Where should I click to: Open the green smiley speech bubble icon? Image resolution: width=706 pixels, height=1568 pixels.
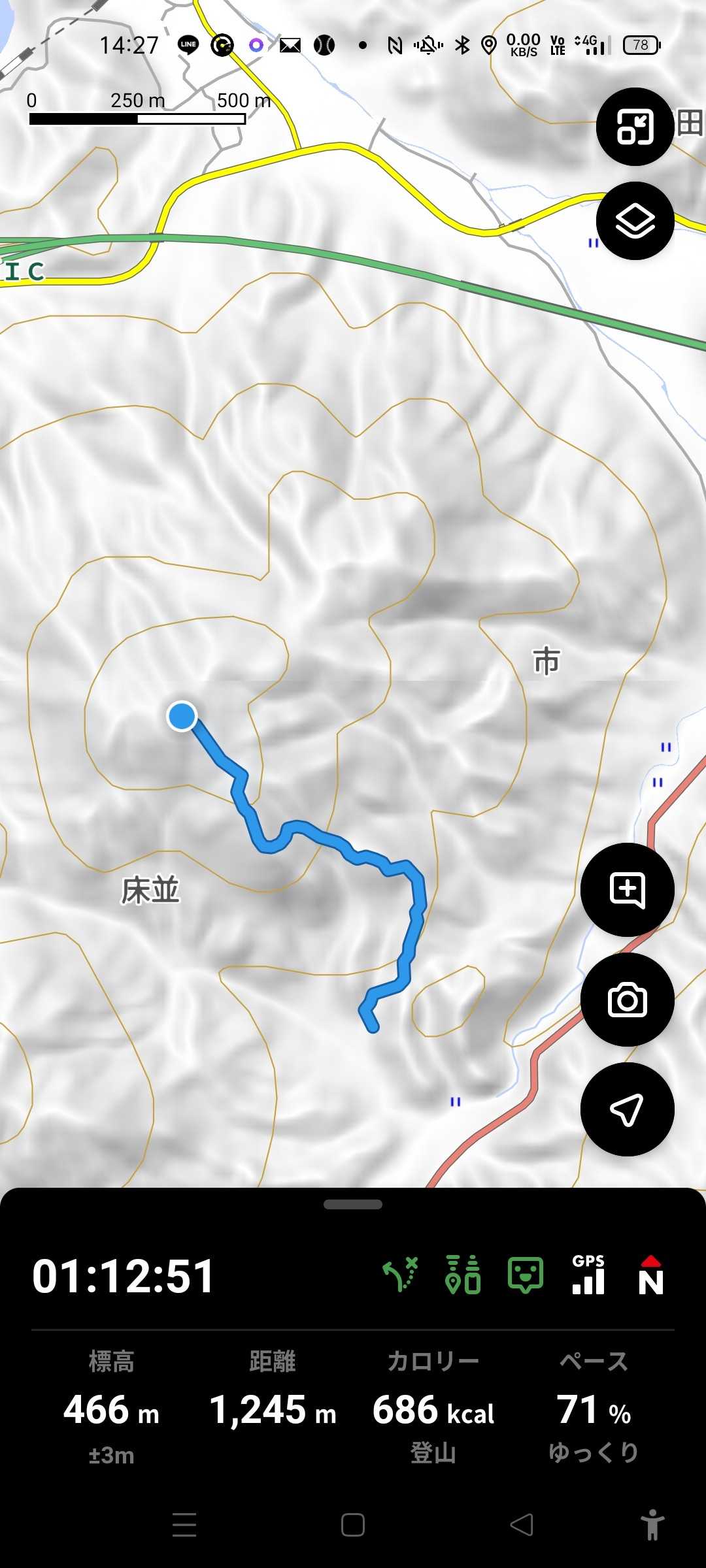(526, 1275)
